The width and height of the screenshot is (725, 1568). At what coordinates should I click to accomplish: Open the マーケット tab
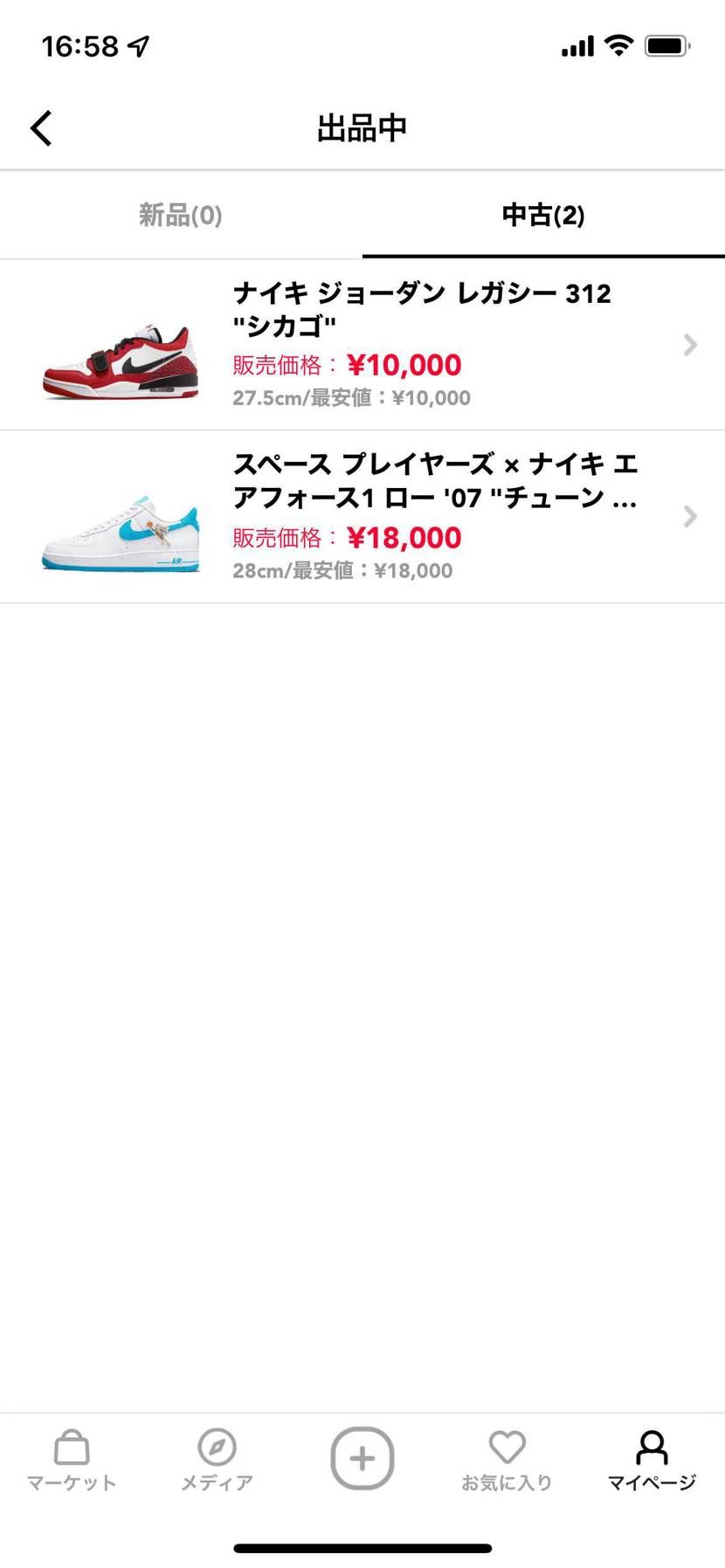72,1460
